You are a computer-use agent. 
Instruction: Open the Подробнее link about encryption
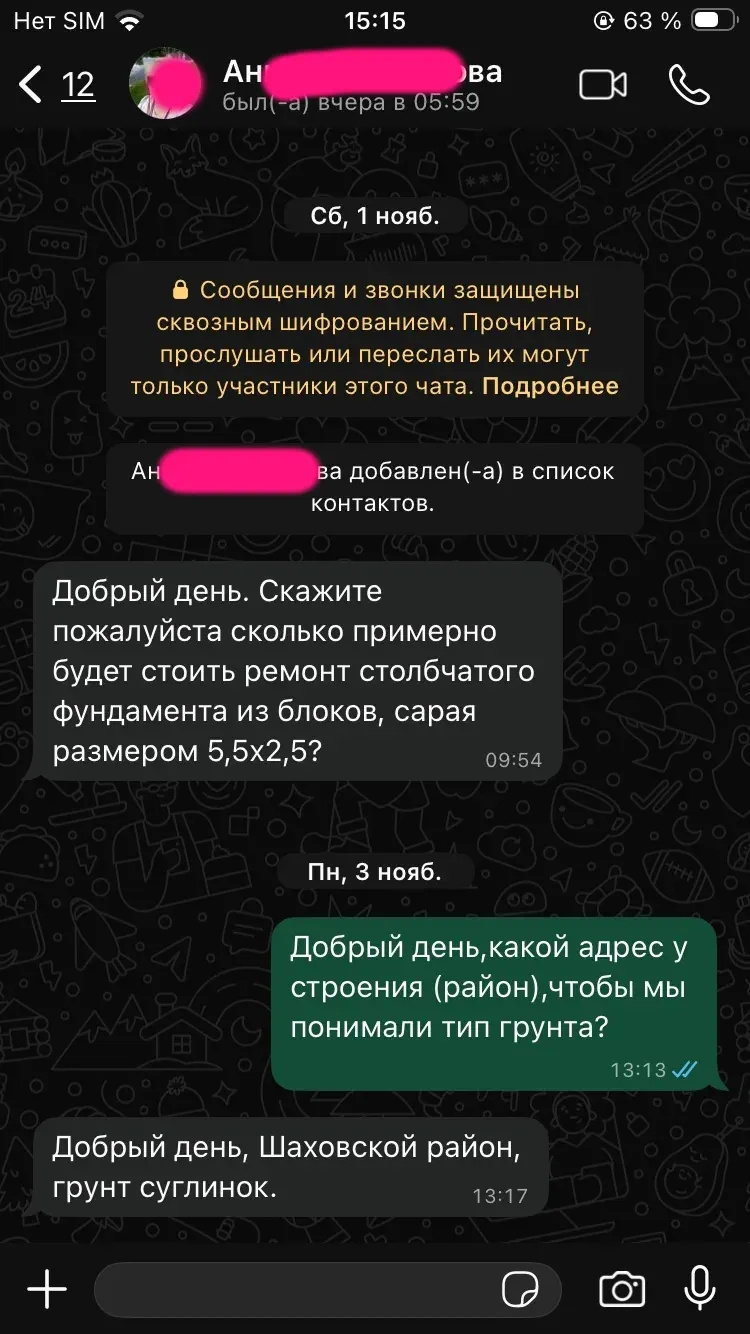click(x=550, y=386)
